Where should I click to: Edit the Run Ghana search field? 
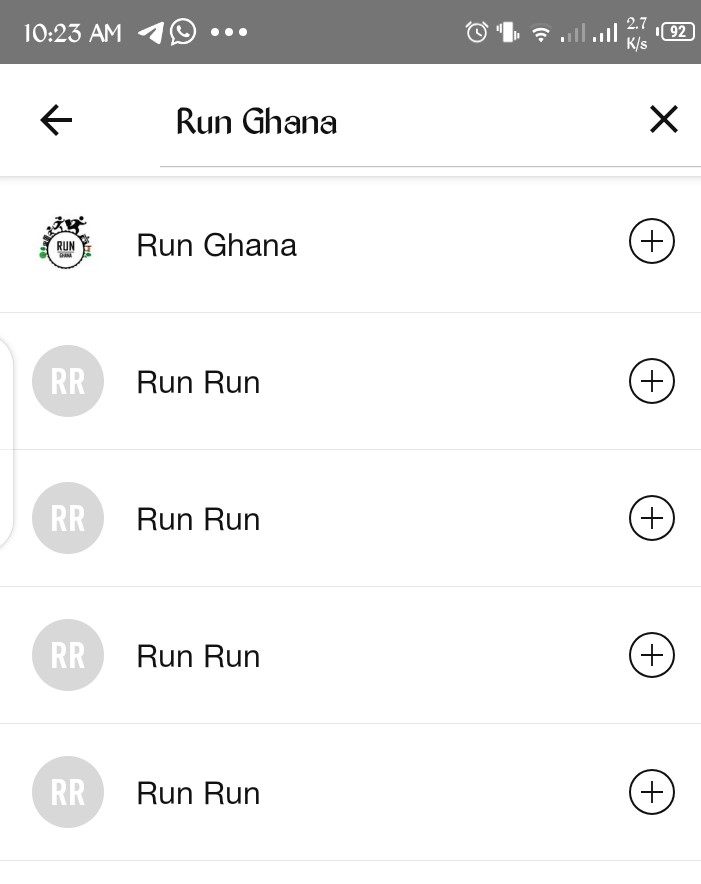[400, 122]
